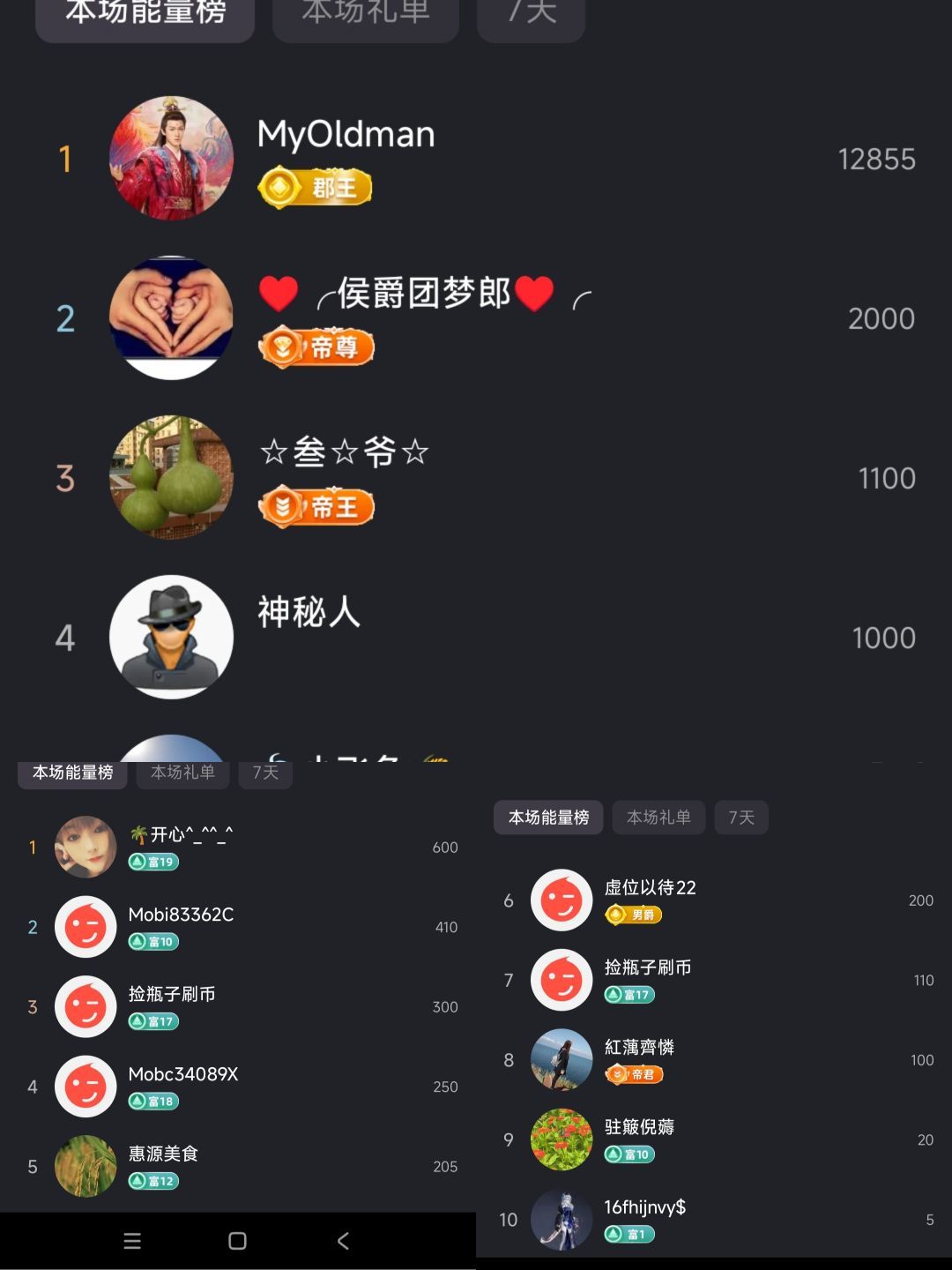952x1270 pixels.
Task: Click the 郡王 rank badge next to MyOldman
Action: point(315,186)
